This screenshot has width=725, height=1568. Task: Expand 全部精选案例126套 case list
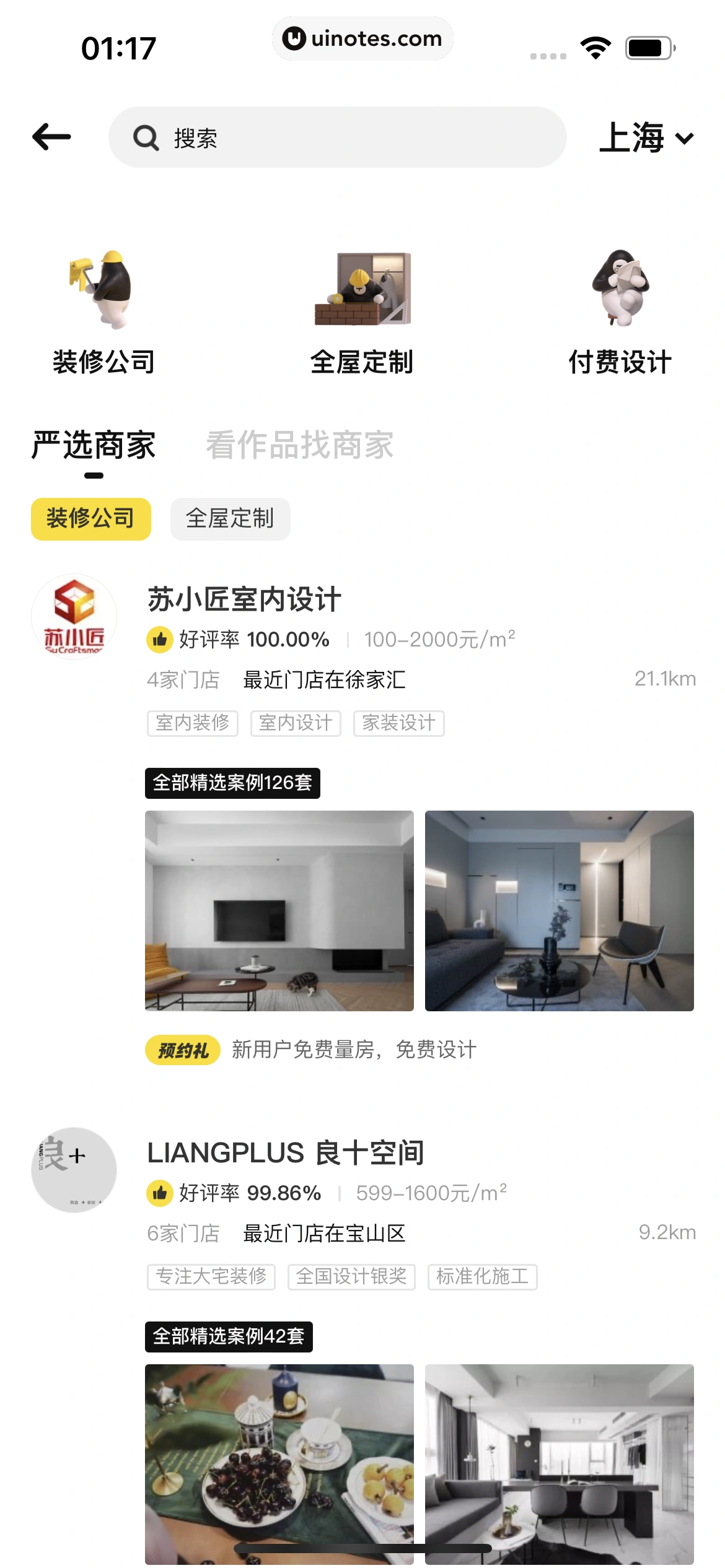(232, 783)
